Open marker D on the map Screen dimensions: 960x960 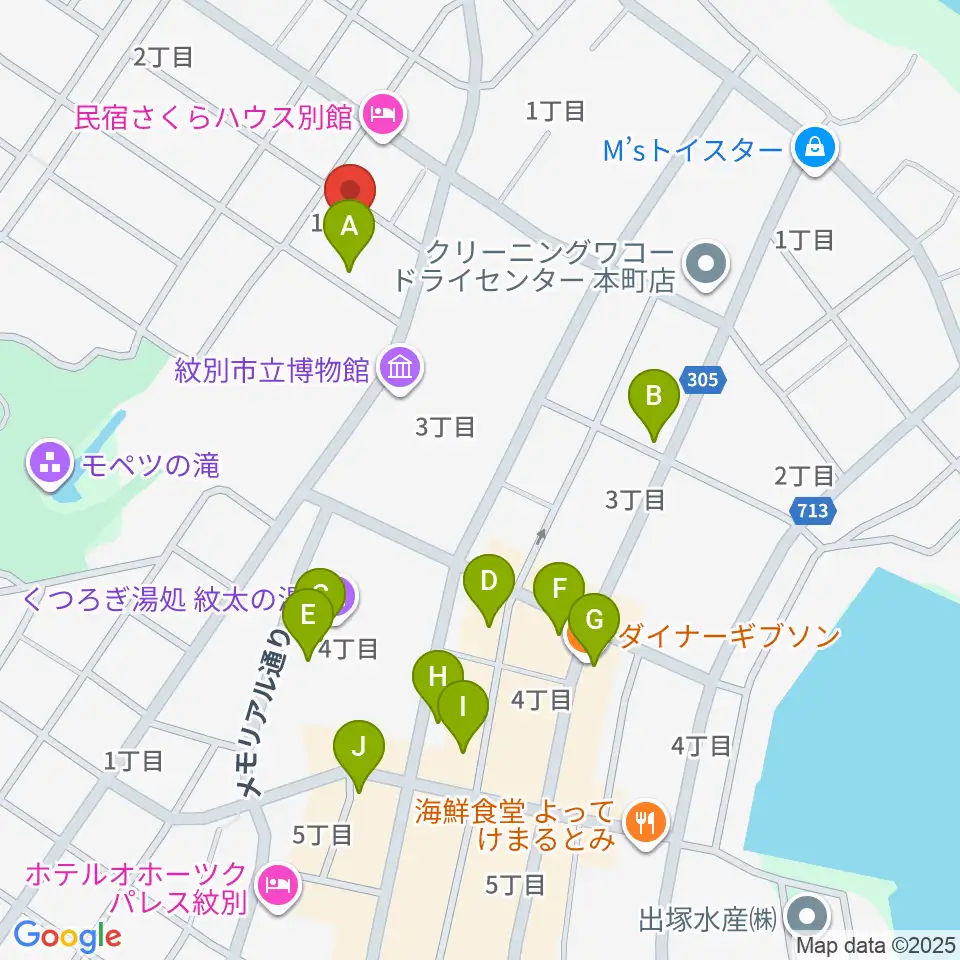coord(489,583)
